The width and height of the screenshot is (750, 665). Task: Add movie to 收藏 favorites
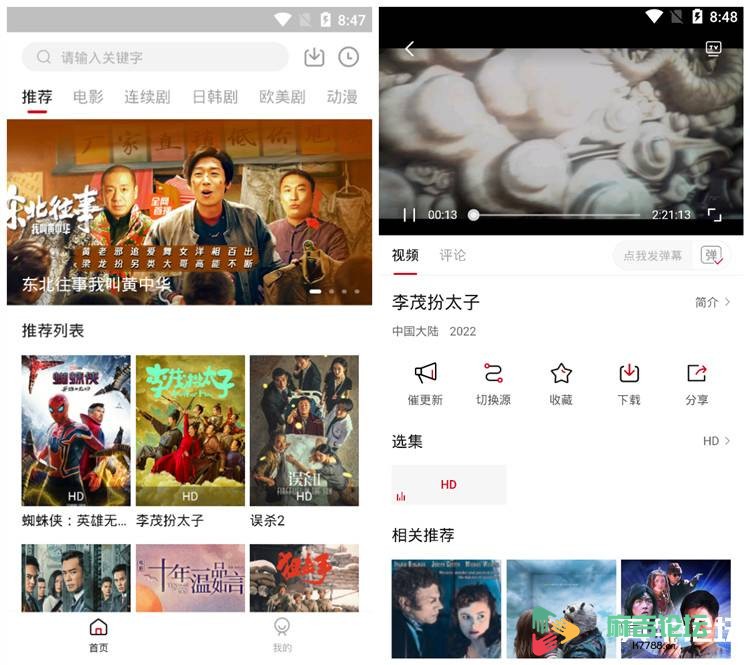[561, 384]
